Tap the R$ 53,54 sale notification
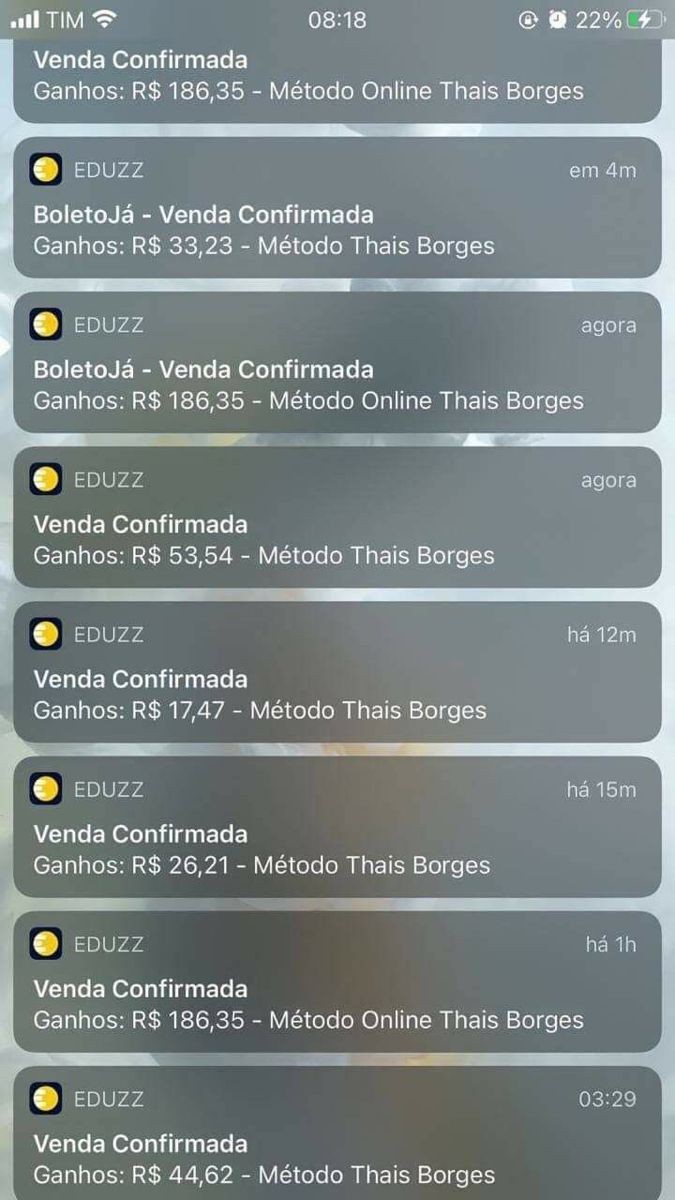 337,518
